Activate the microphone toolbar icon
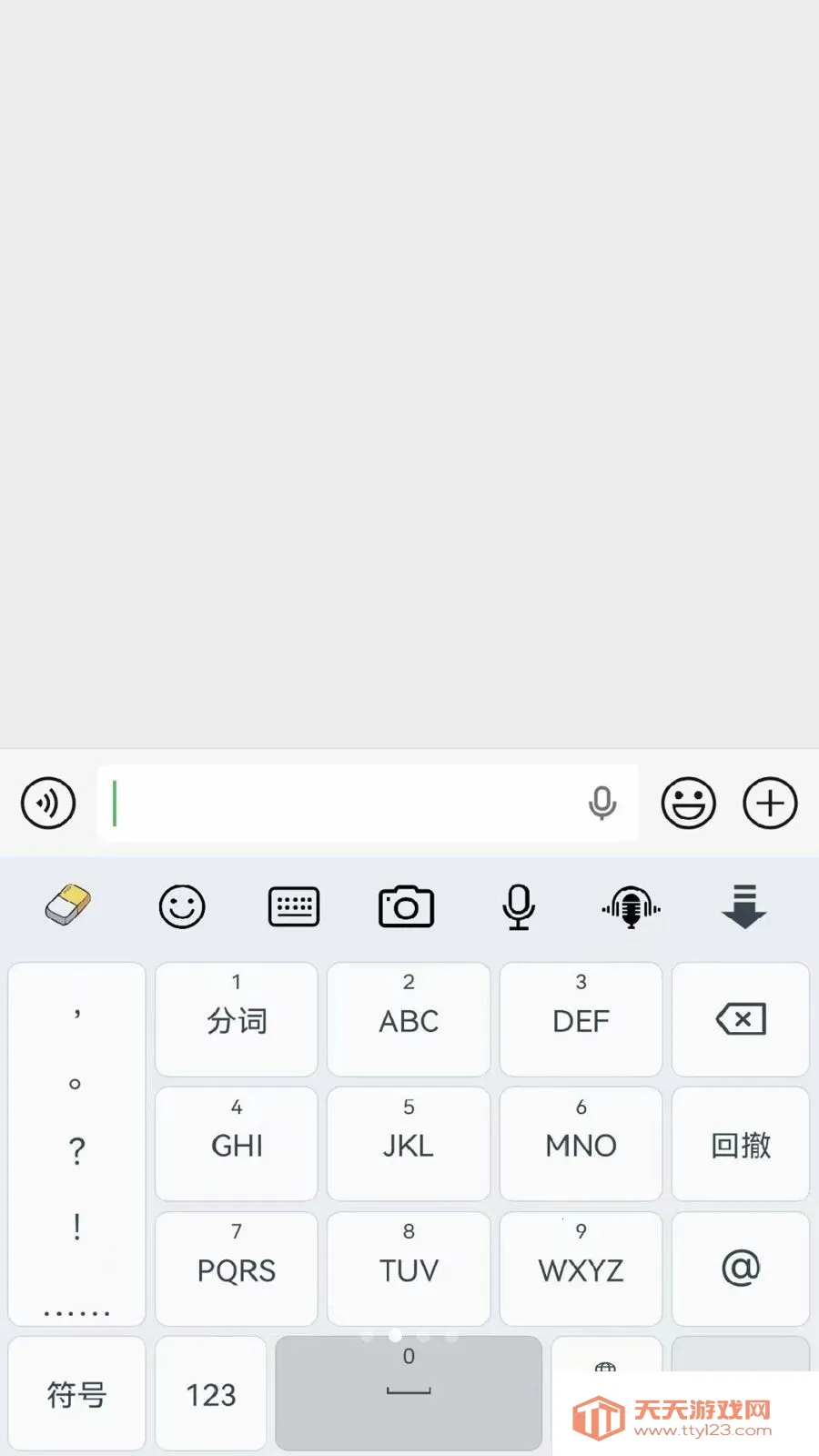Screen dimensions: 819x1456 coord(519,905)
